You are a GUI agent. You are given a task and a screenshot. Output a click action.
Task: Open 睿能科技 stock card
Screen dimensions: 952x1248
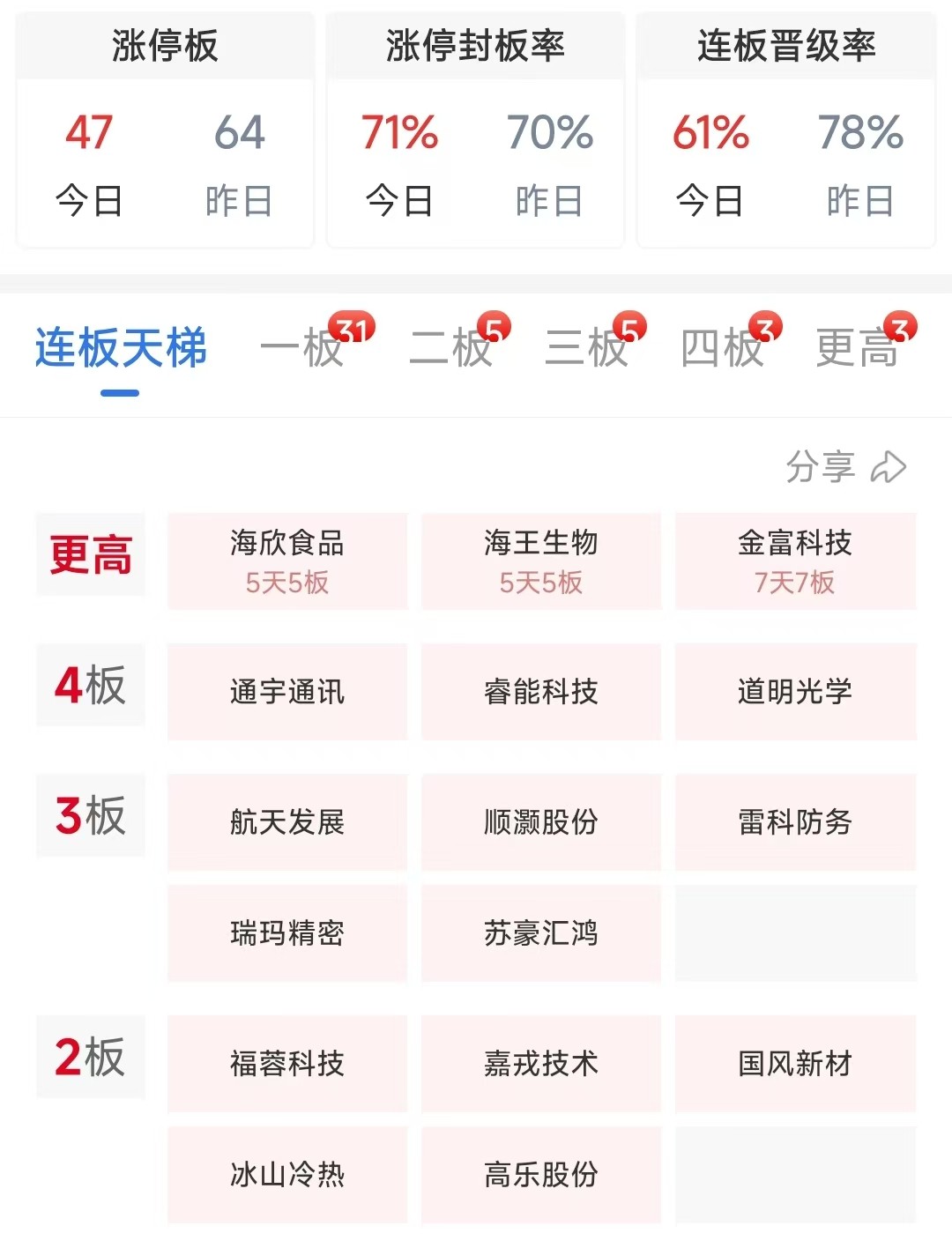tap(541, 692)
